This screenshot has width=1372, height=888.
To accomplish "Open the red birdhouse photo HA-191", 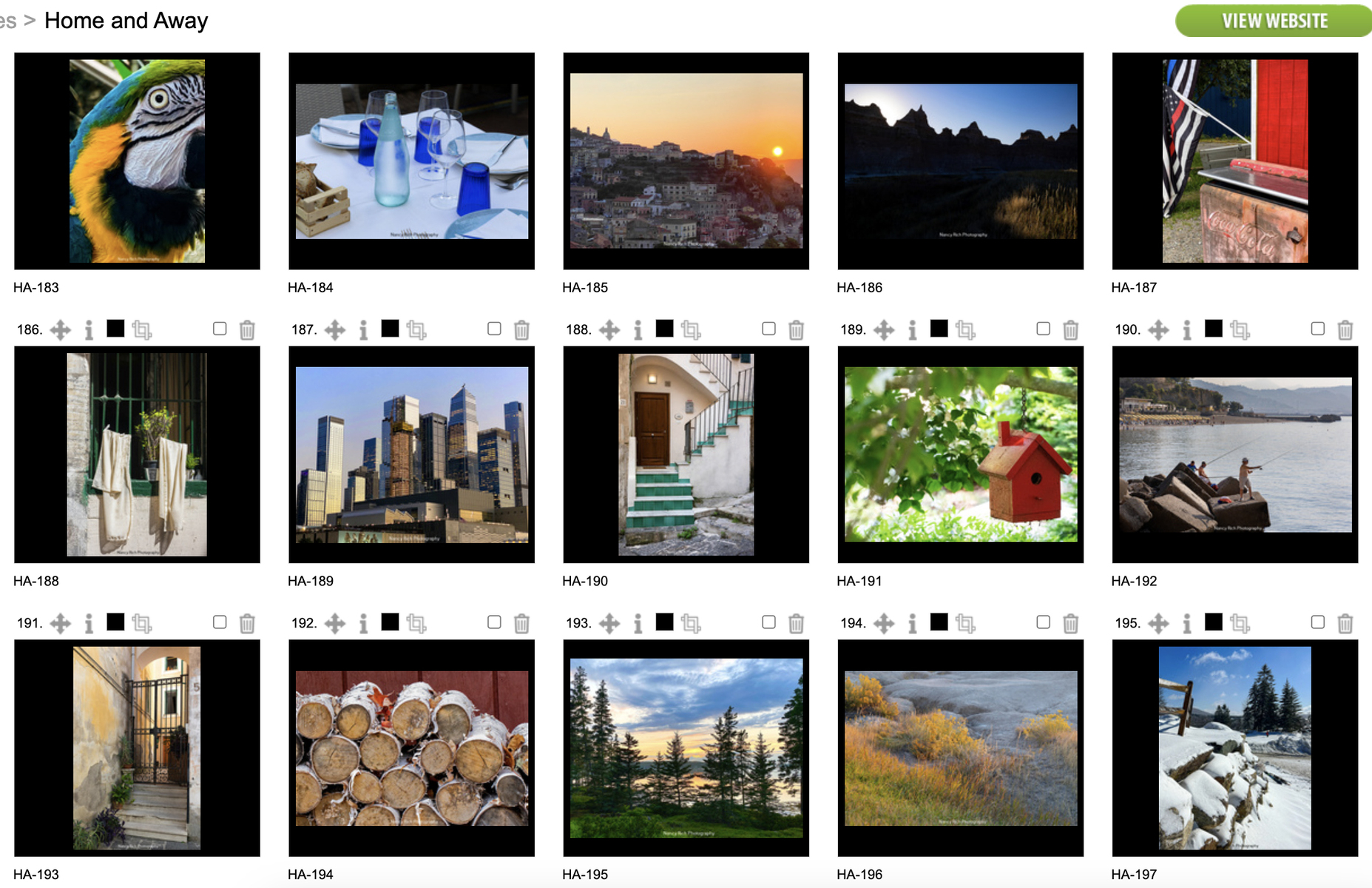I will (960, 454).
